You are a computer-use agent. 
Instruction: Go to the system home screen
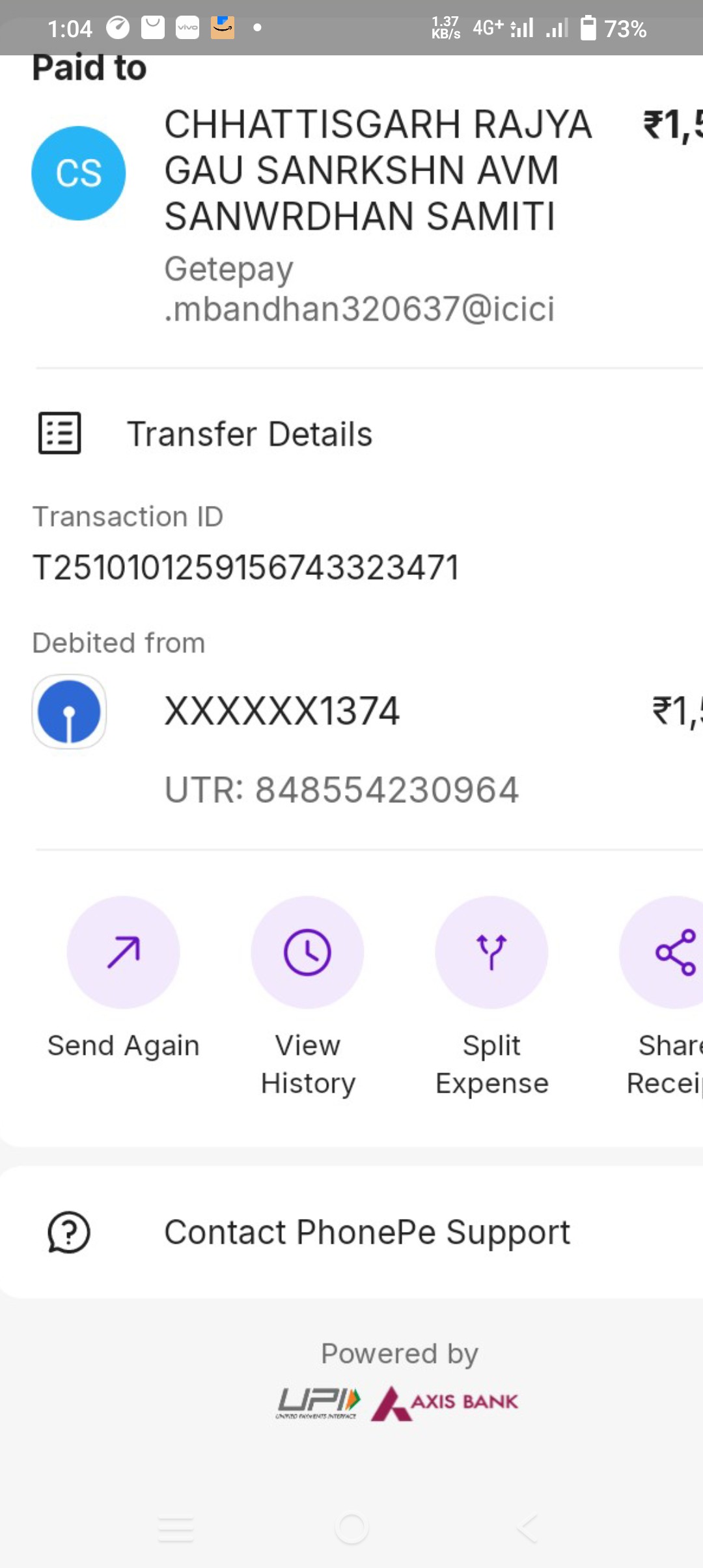coord(351,1529)
